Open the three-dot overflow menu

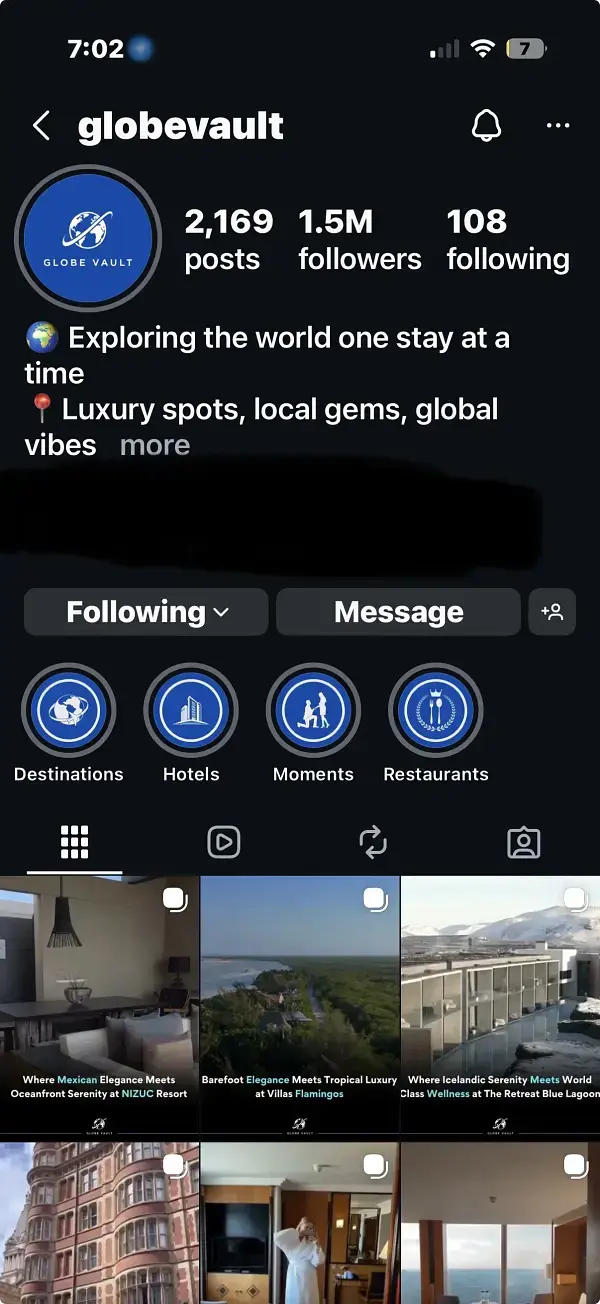coord(558,126)
